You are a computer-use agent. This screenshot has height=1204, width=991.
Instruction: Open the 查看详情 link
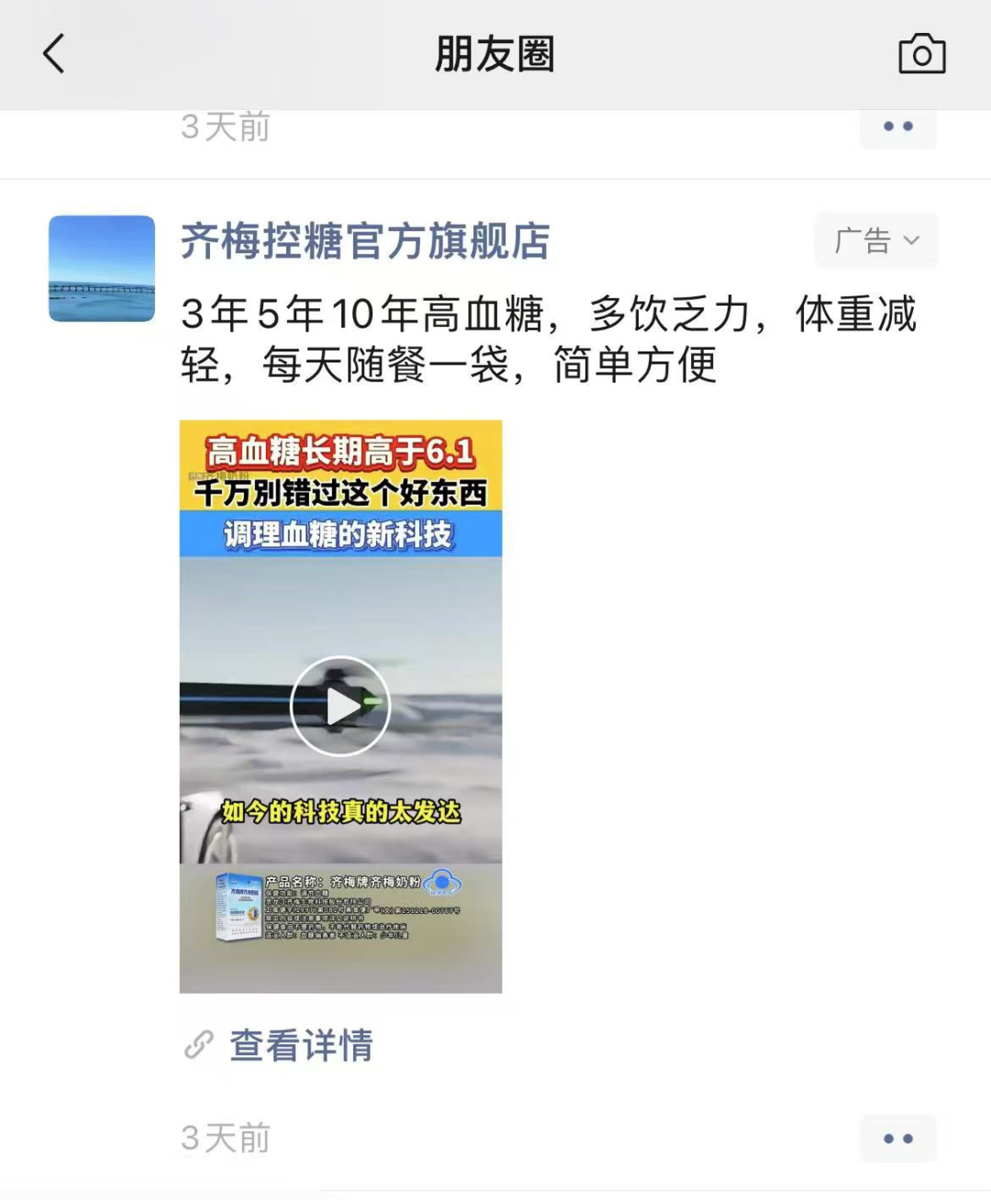300,1045
